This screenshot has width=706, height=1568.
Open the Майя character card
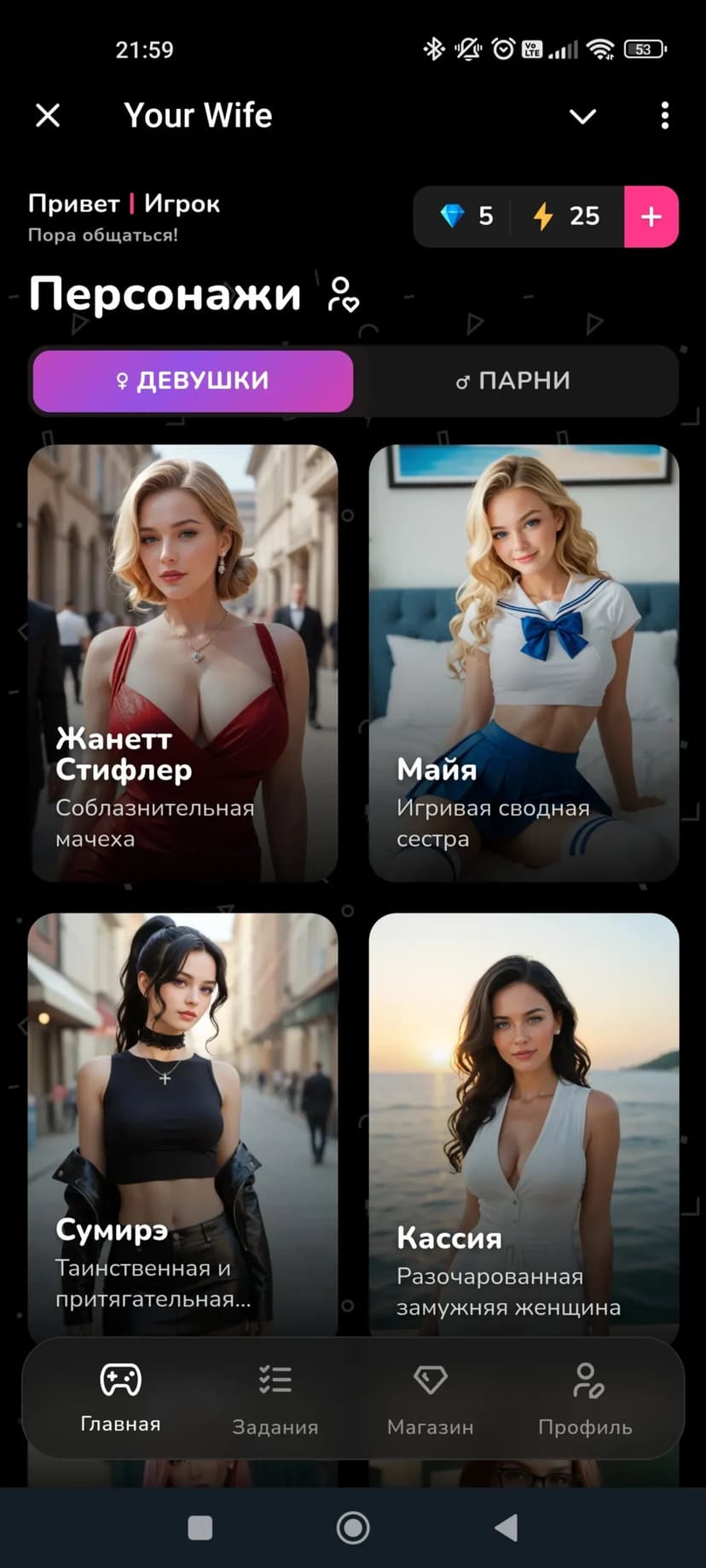524,663
